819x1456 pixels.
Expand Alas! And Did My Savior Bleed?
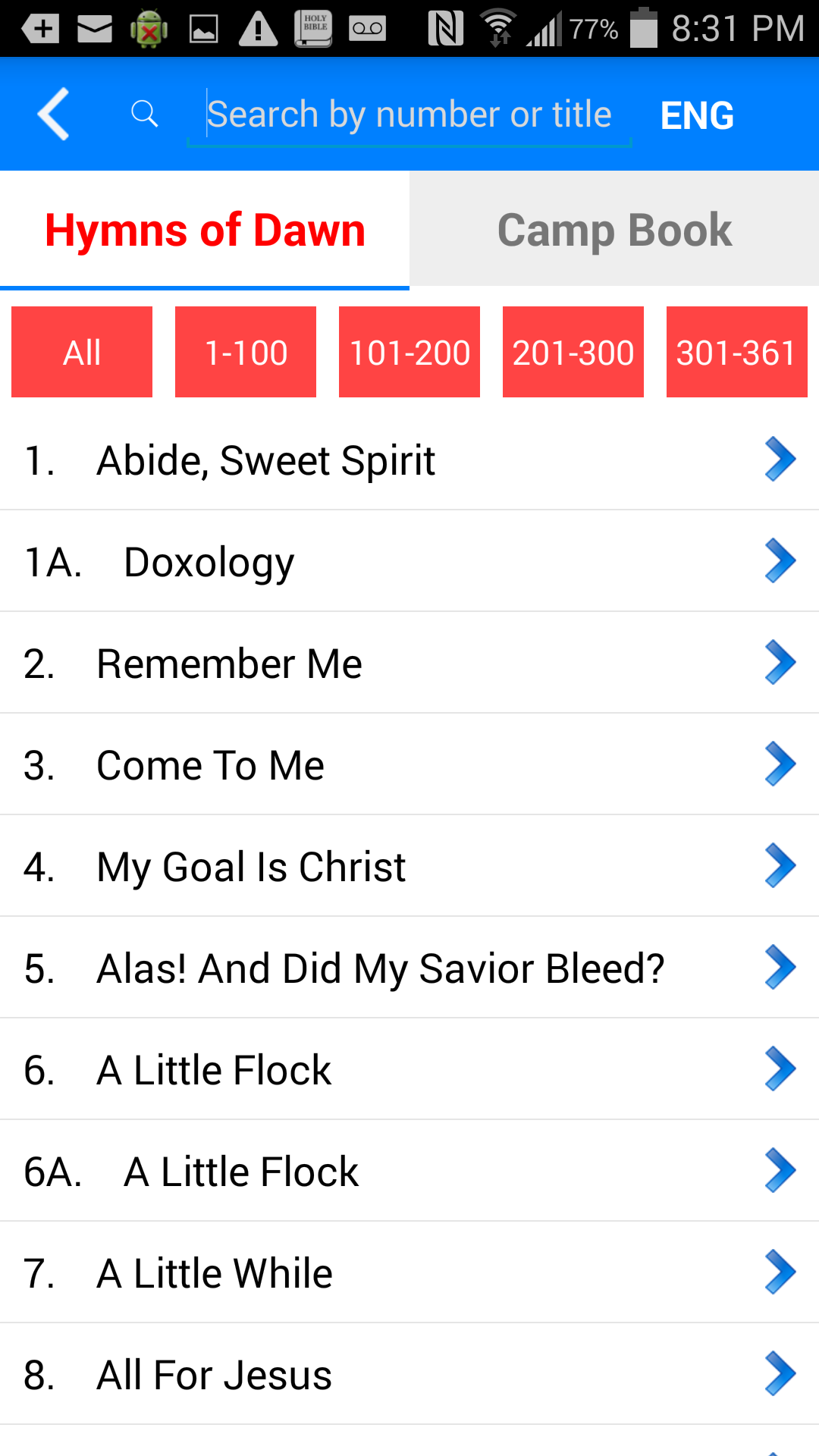coord(780,967)
